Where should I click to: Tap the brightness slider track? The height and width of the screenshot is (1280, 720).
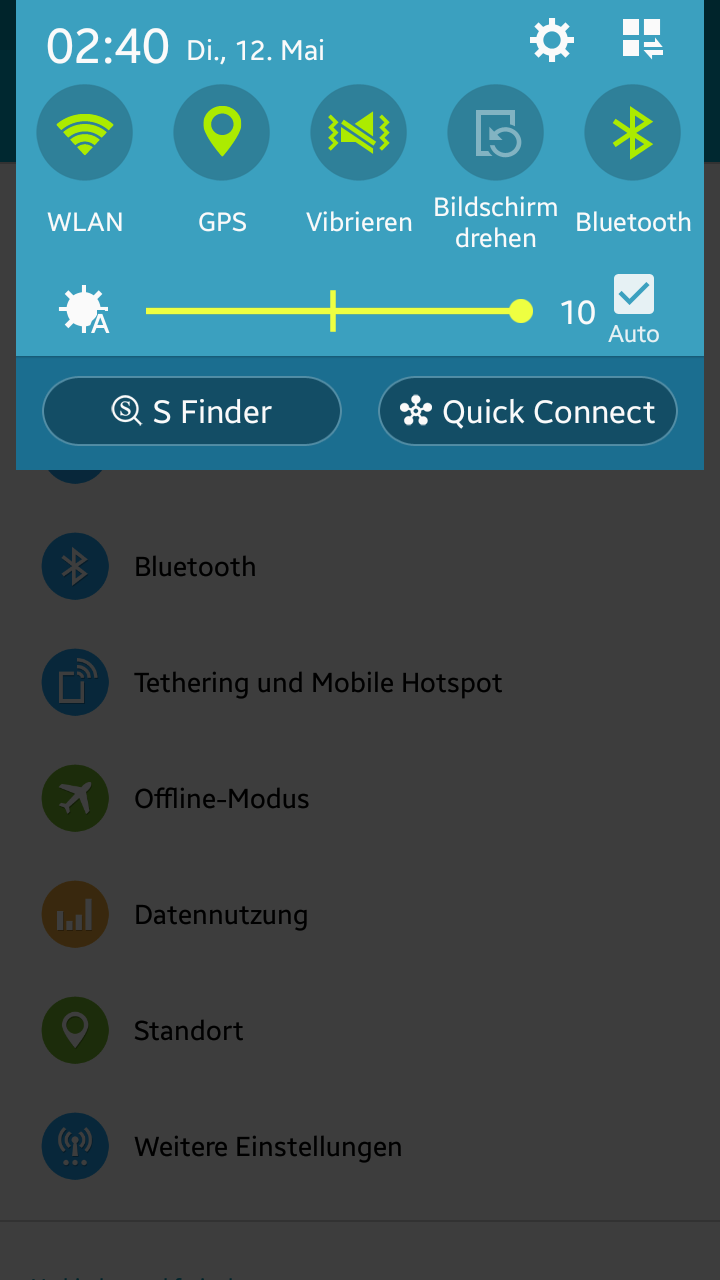point(333,311)
